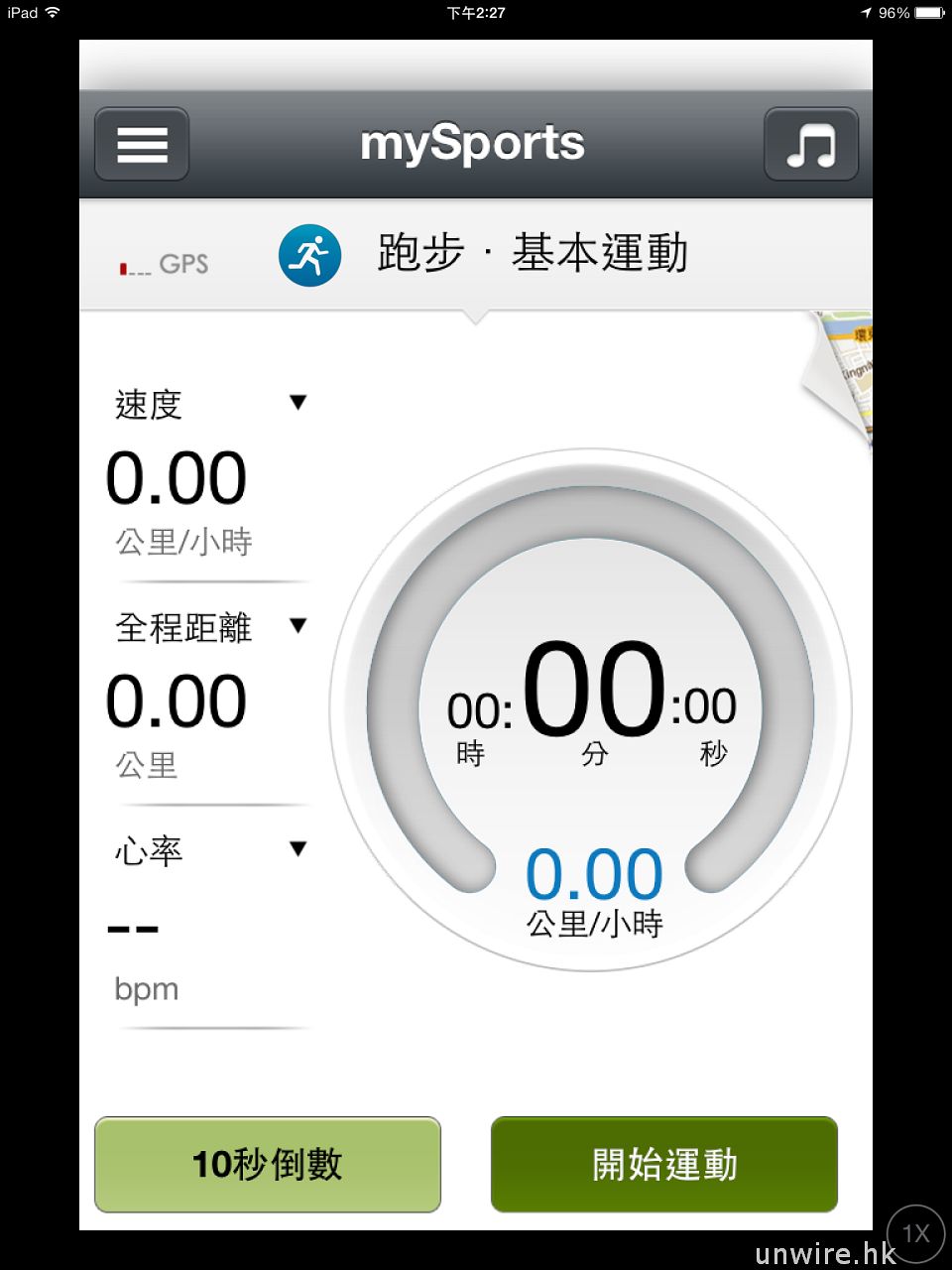Expand the 速度 metric dropdown
952x1270 pixels.
click(297, 403)
